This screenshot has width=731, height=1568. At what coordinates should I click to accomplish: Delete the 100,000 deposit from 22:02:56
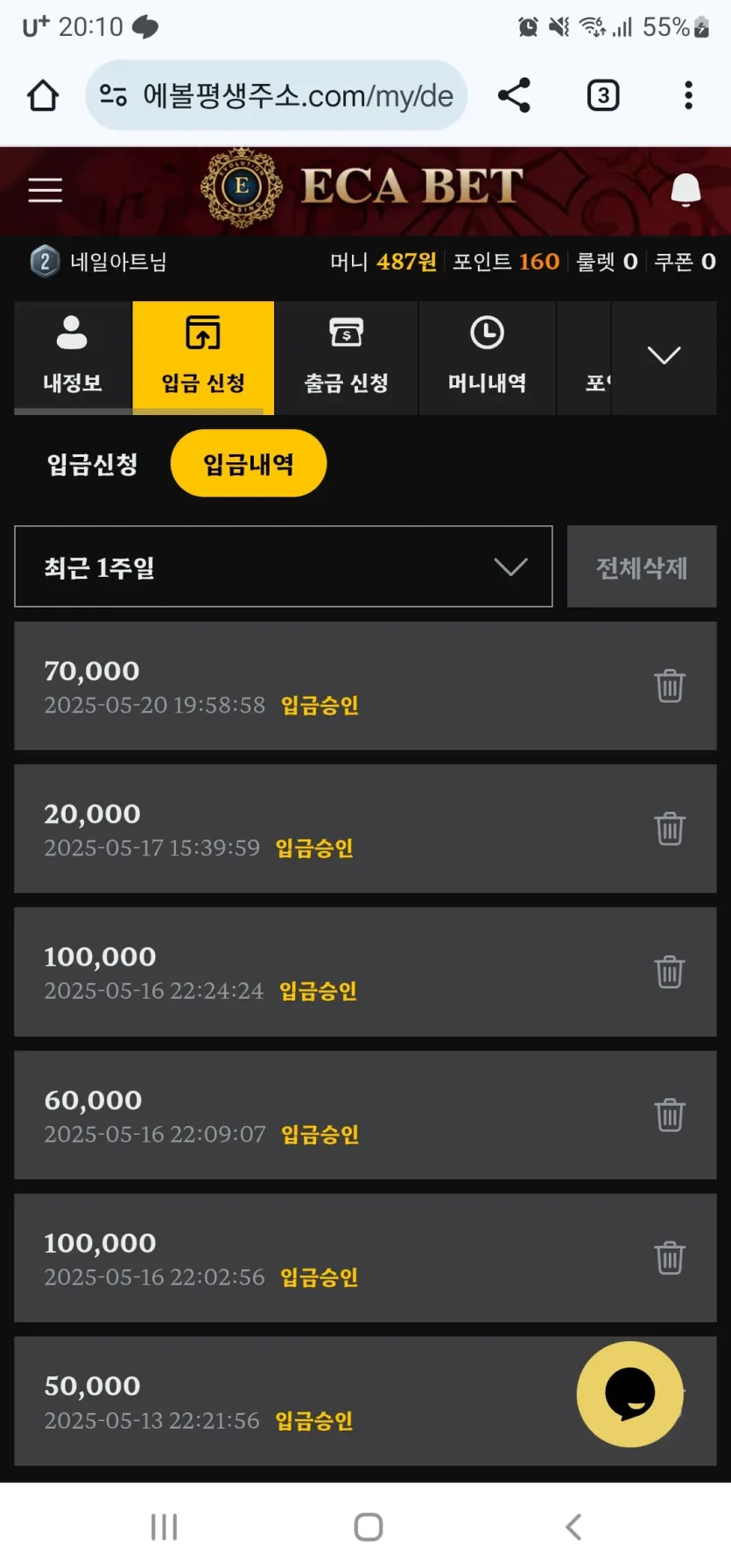[x=670, y=1258]
